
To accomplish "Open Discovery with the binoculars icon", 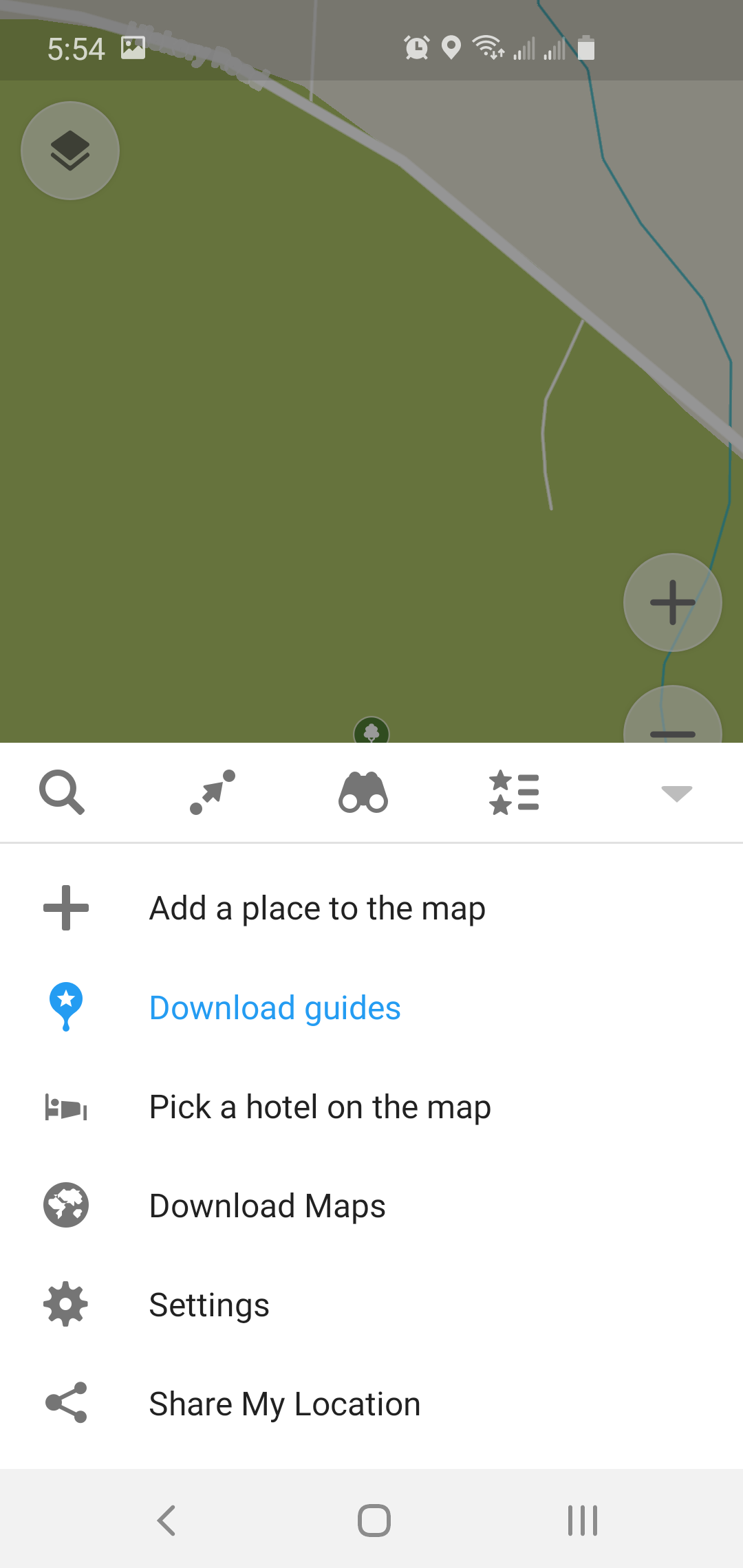I will point(363,792).
